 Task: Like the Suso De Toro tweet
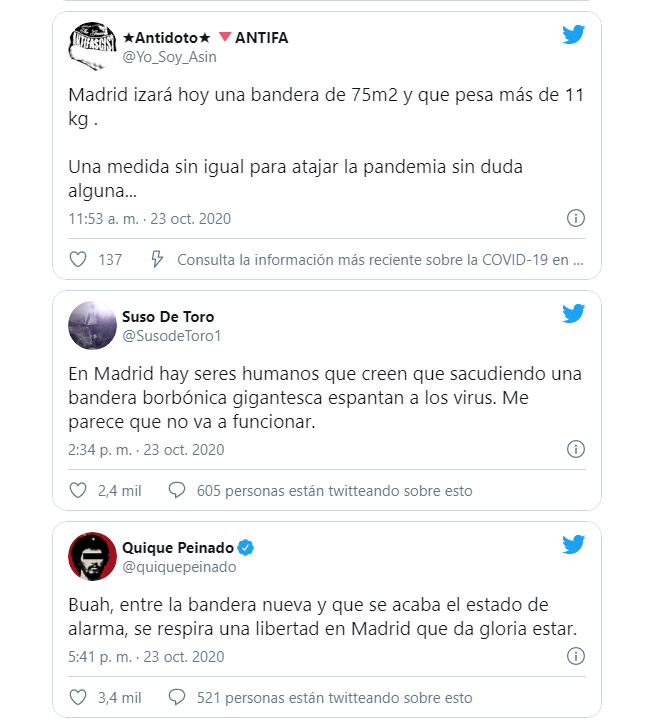tap(78, 490)
